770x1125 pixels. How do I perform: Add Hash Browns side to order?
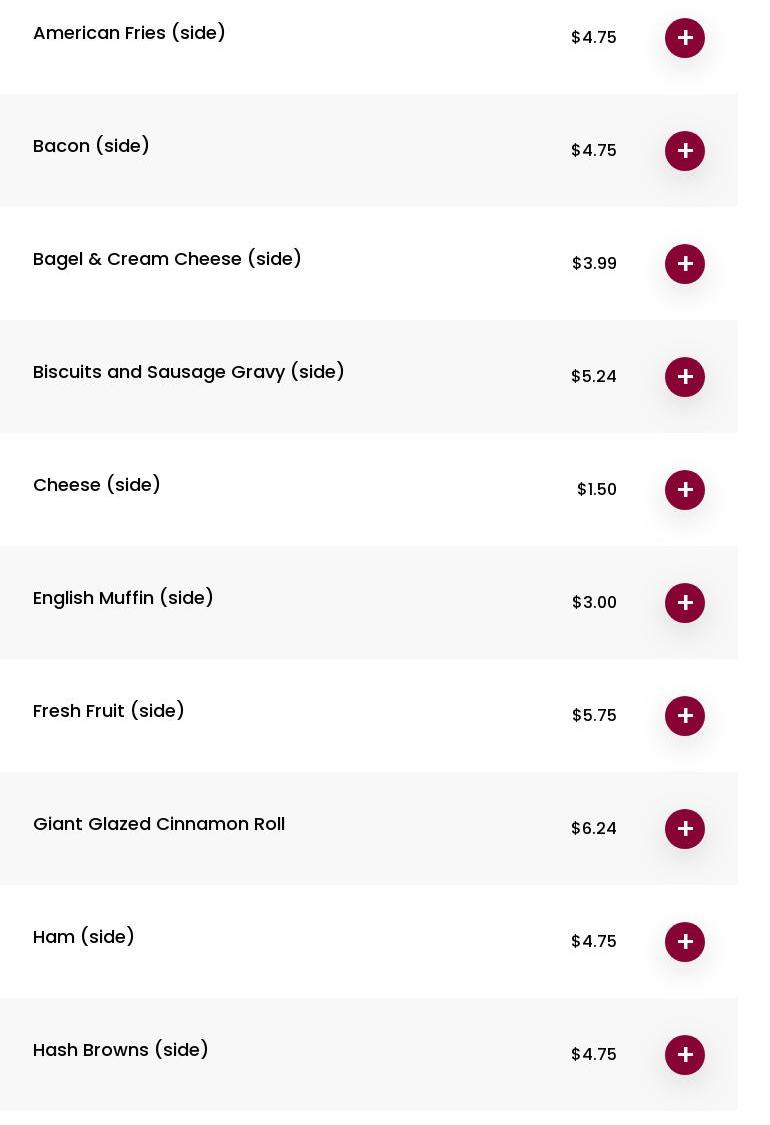[685, 1055]
